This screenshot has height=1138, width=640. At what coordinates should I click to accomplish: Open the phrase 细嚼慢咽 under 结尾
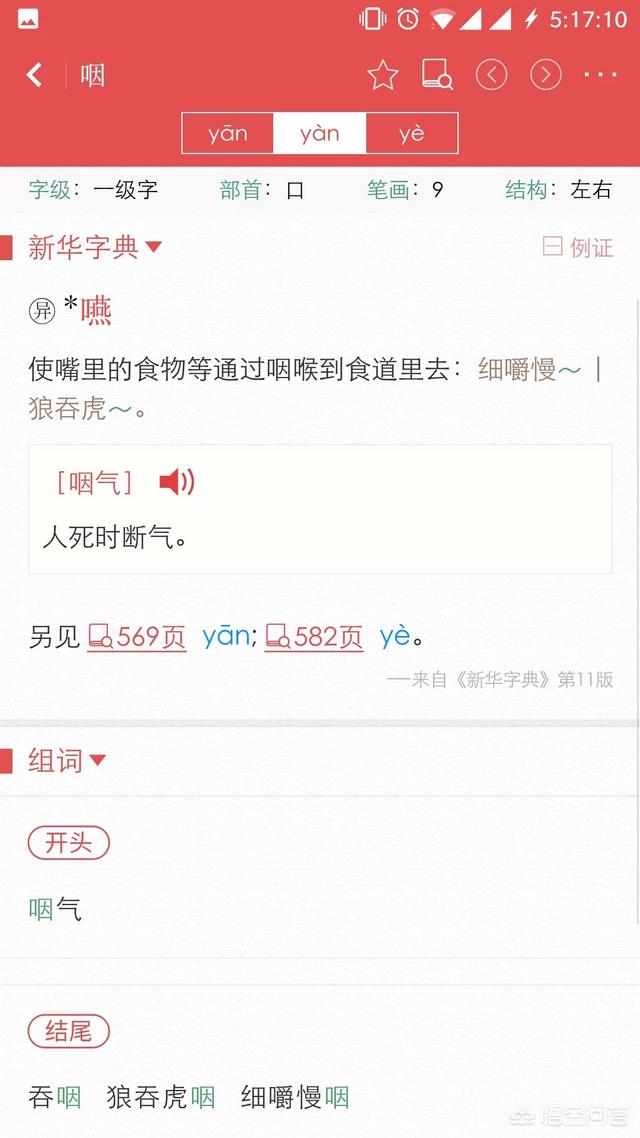[x=295, y=1097]
